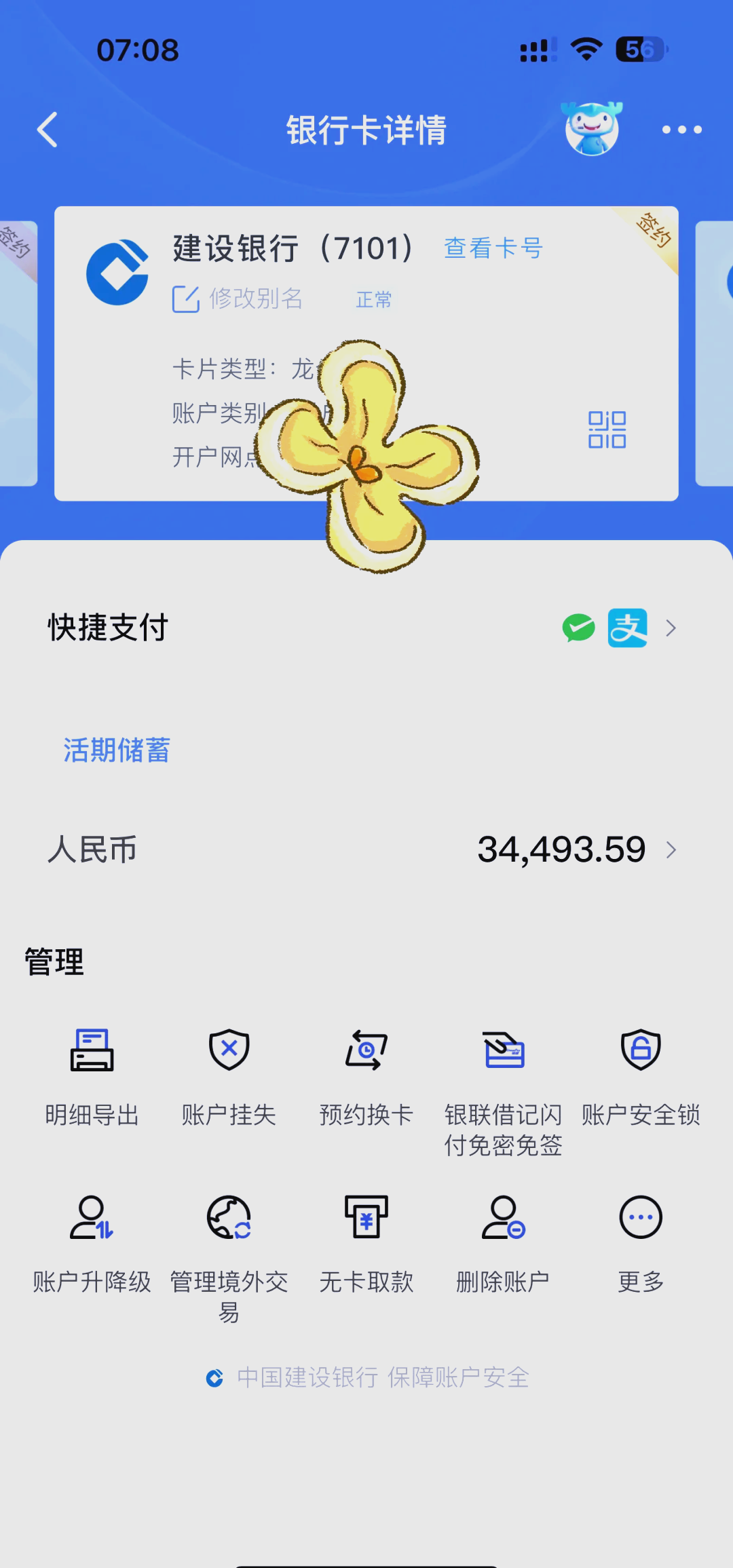Click 查看卡号 to view card number
Image resolution: width=733 pixels, height=1568 pixels.
pyautogui.click(x=491, y=248)
